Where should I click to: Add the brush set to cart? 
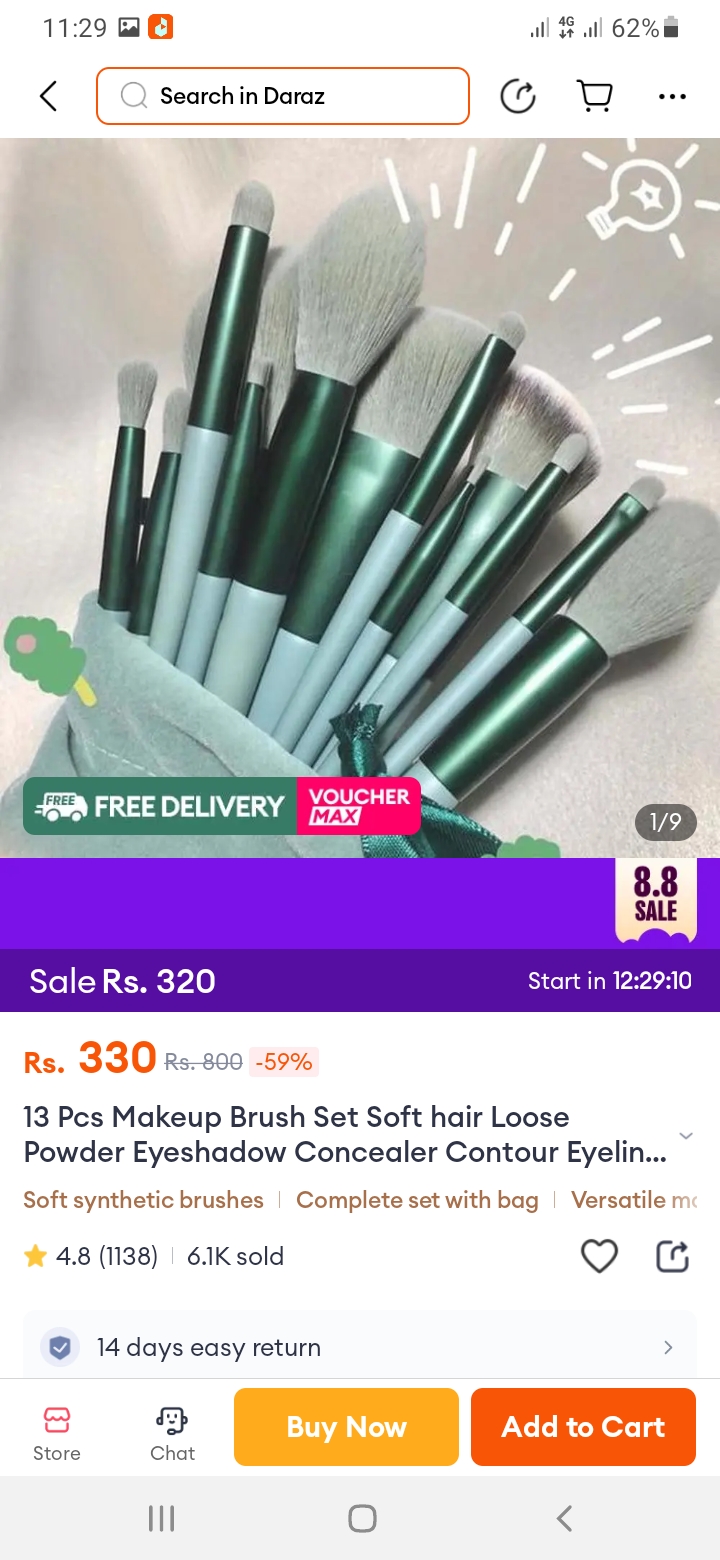[583, 1427]
